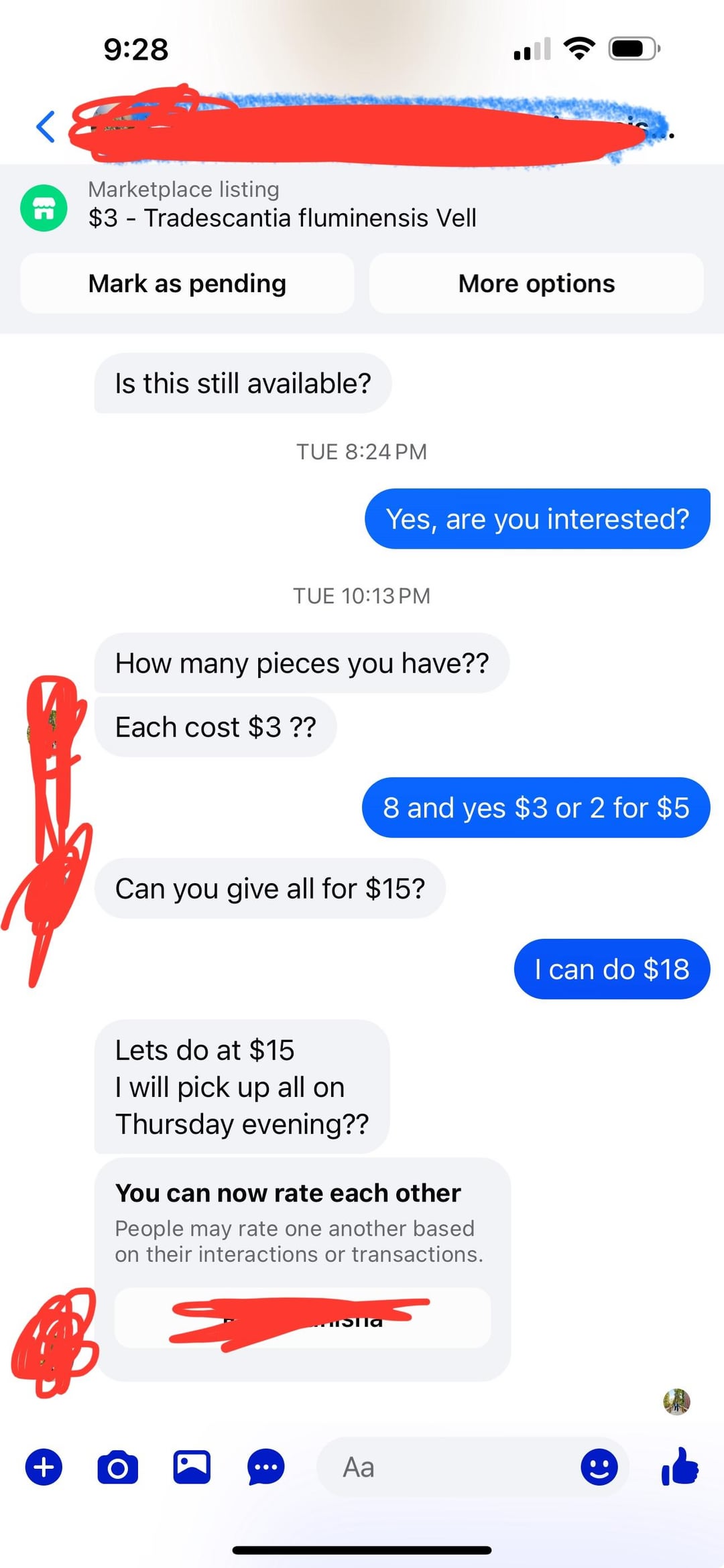This screenshot has height=1568, width=724.
Task: Open More options for the listing
Action: pyautogui.click(x=536, y=283)
